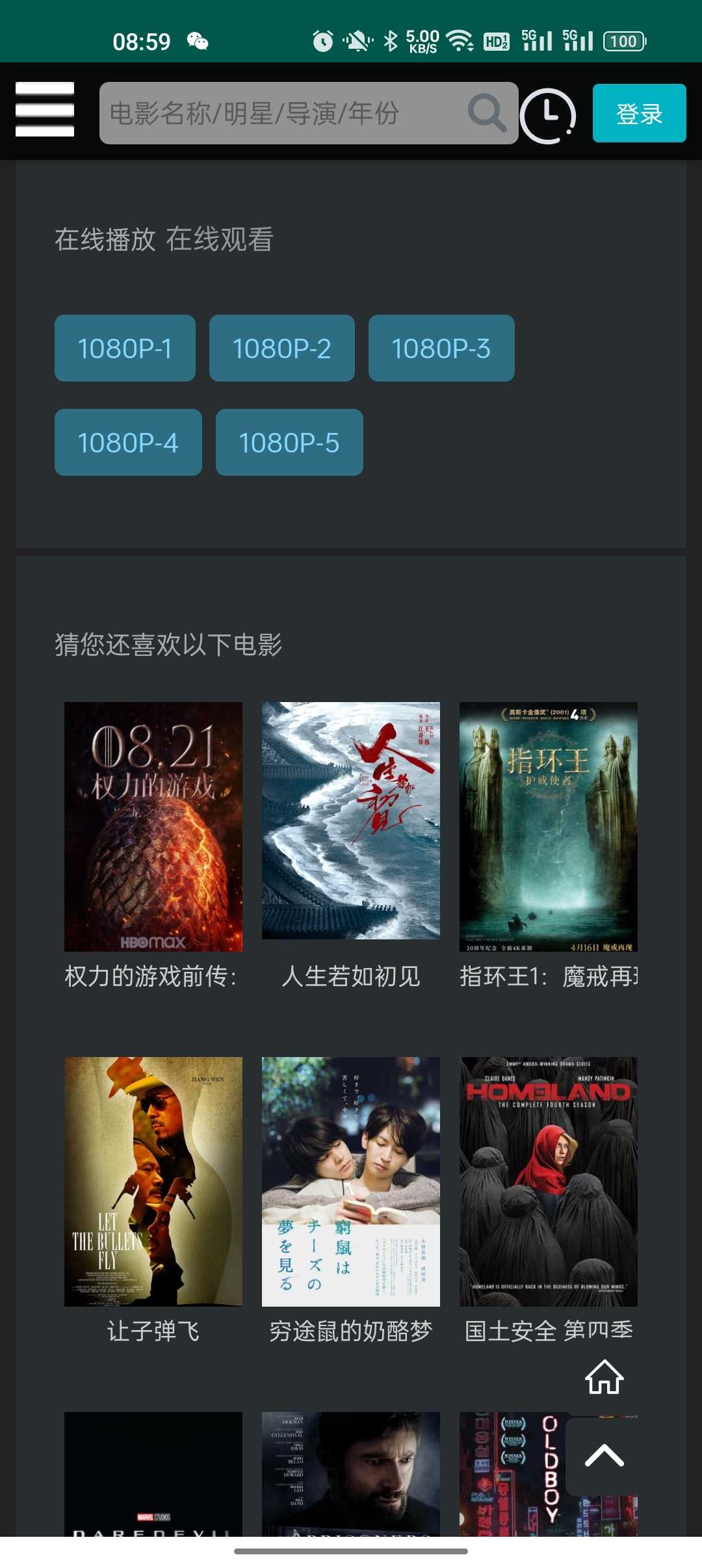Viewport: 702px width, 1568px height.
Task: Go to the home page icon
Action: tap(604, 1377)
